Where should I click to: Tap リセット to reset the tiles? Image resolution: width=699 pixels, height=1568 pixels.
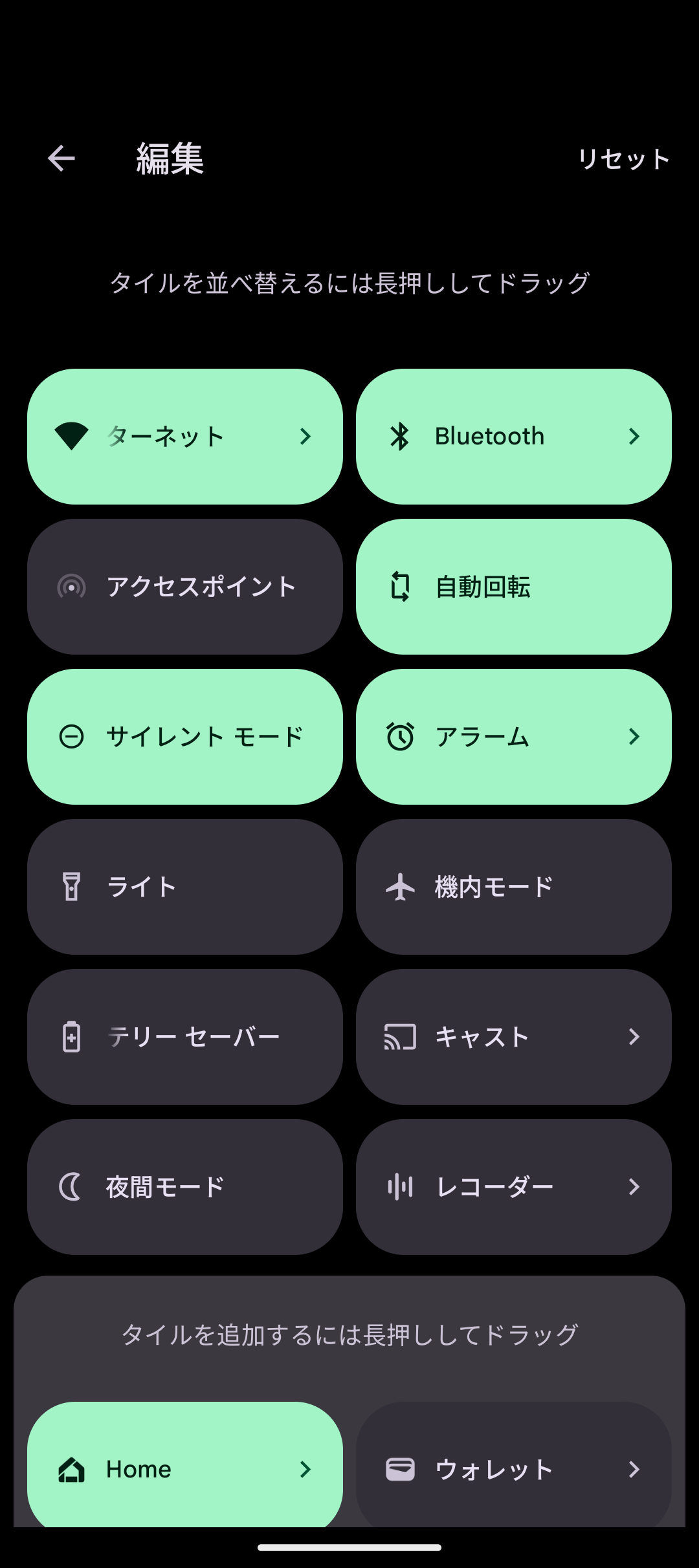pyautogui.click(x=623, y=159)
